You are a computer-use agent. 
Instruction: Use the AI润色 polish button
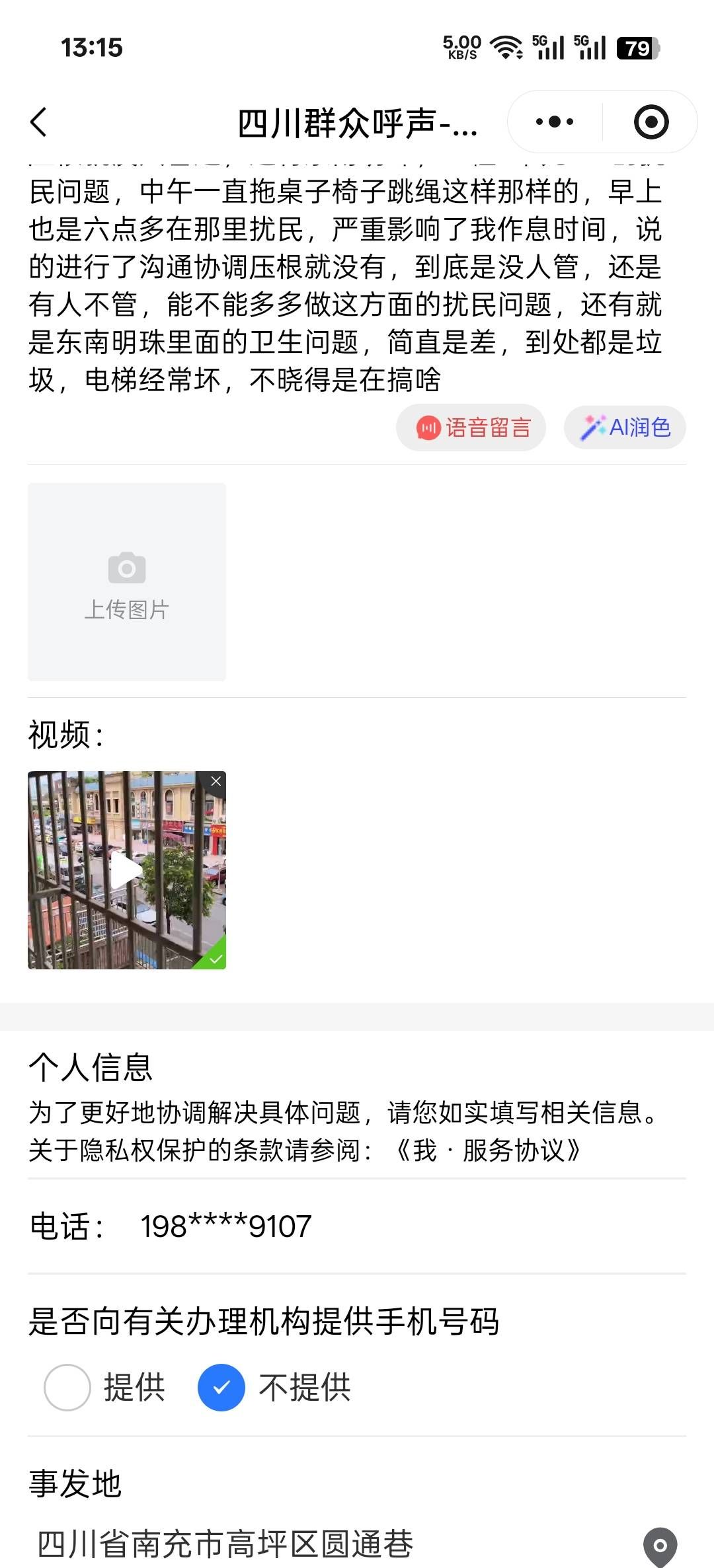(x=625, y=428)
